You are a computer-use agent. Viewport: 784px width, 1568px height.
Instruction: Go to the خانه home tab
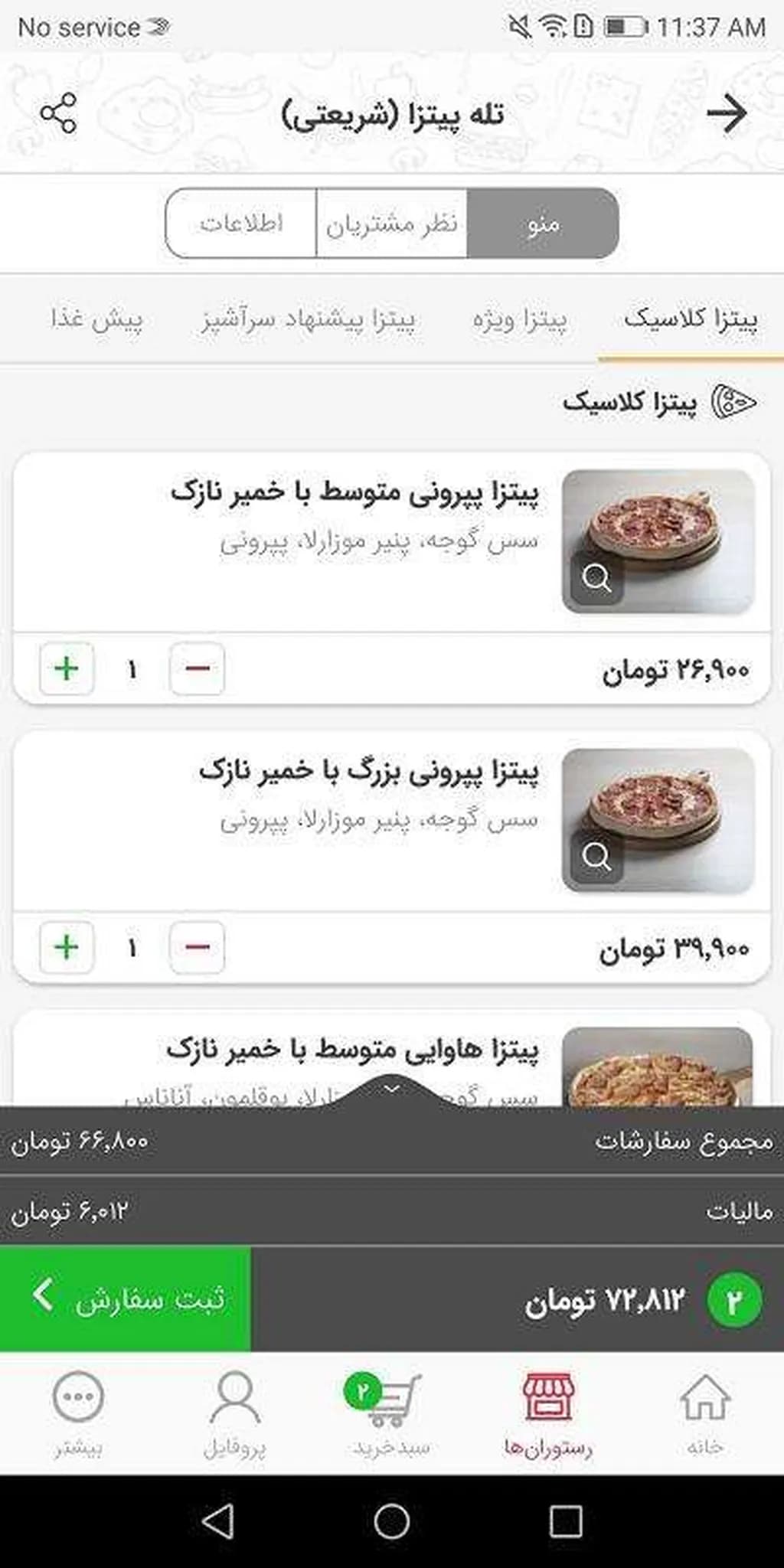704,1415
